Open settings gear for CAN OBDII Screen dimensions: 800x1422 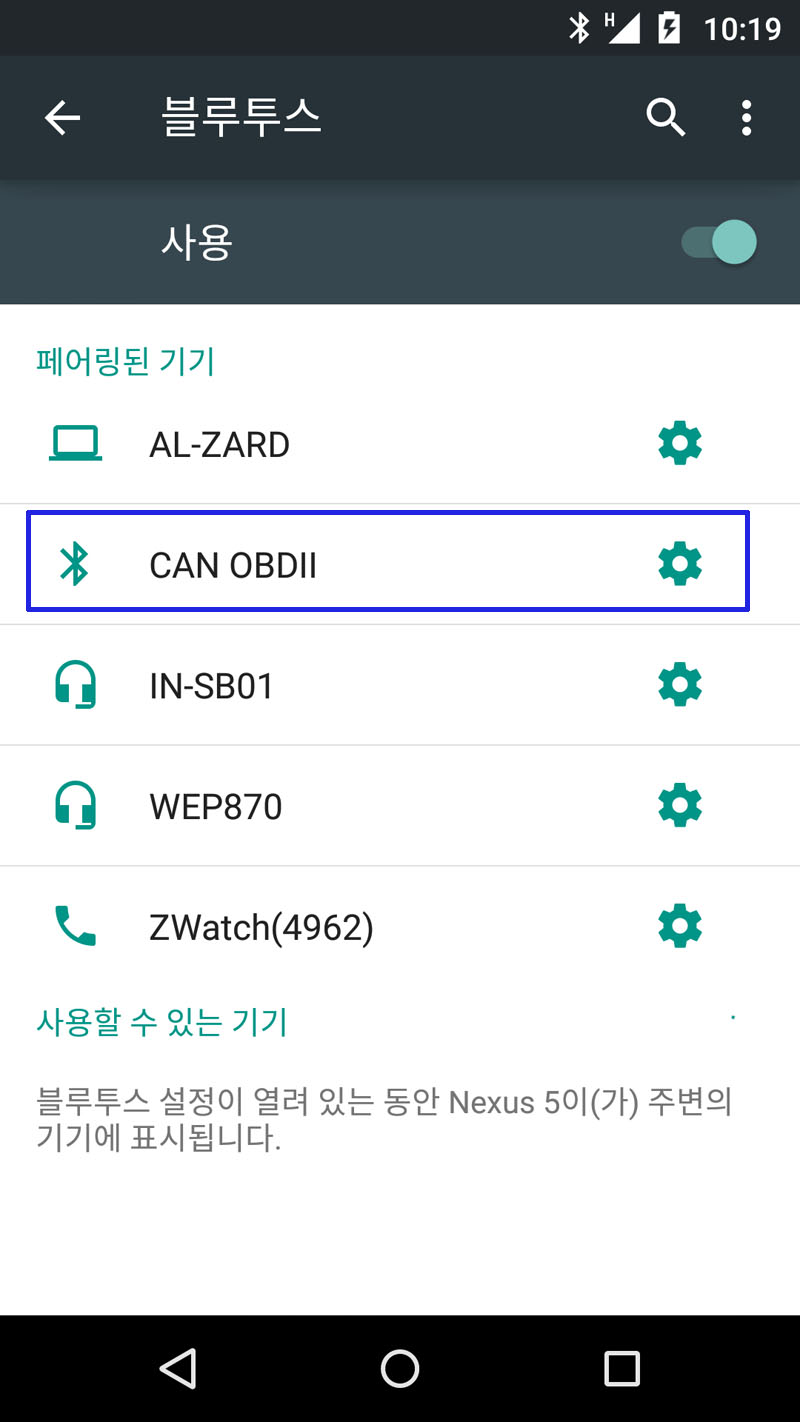[680, 564]
